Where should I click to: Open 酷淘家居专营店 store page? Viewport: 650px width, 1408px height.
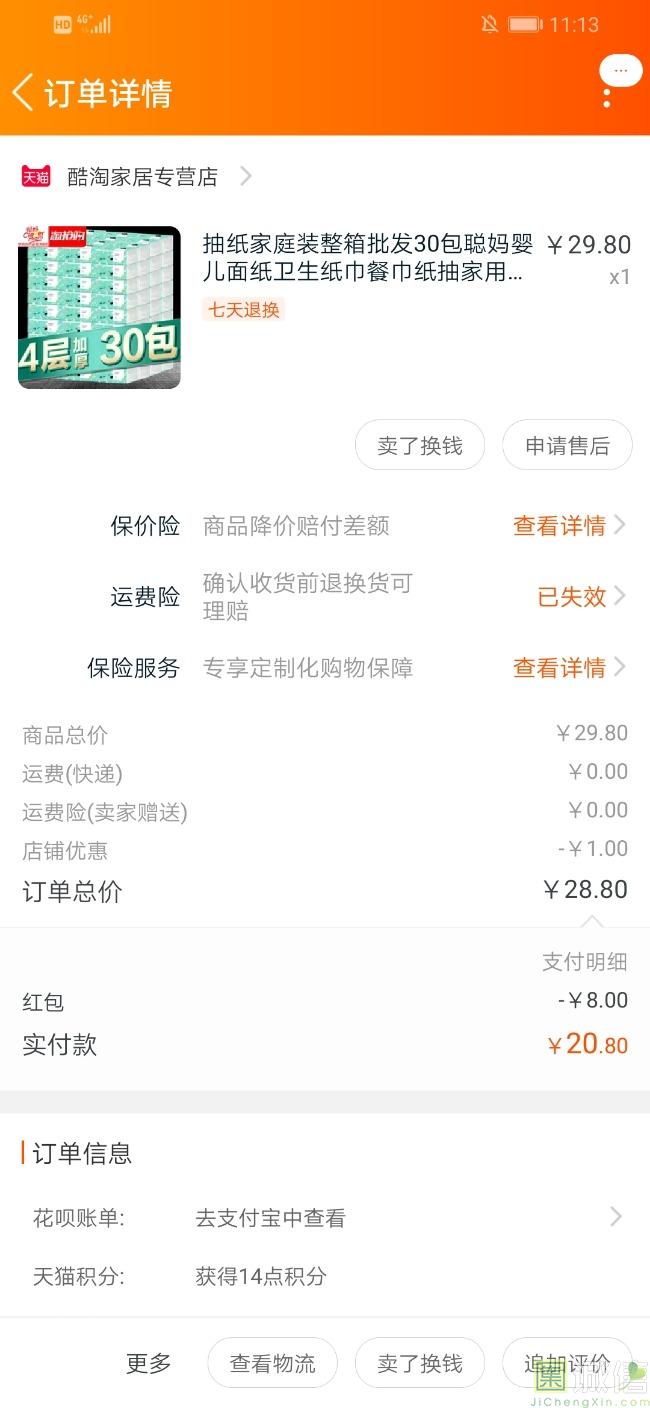click(142, 177)
